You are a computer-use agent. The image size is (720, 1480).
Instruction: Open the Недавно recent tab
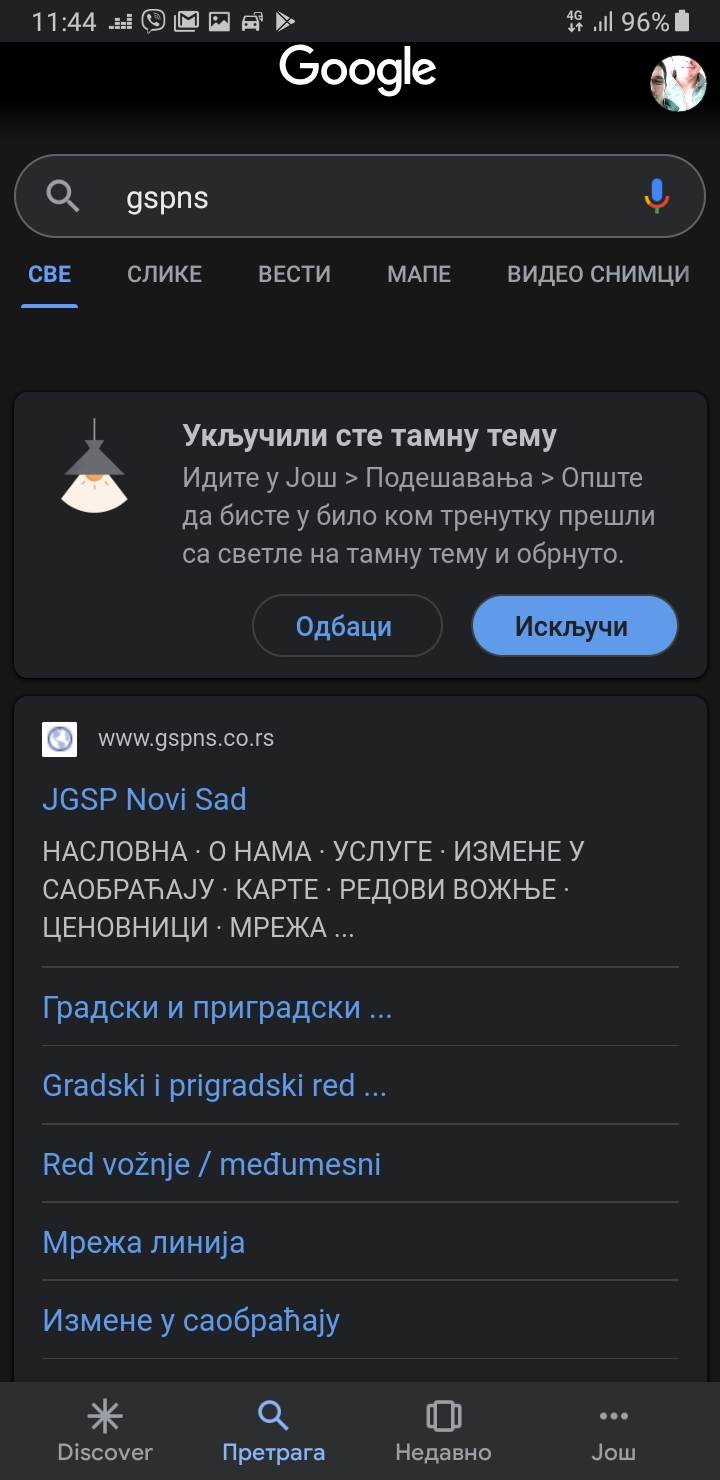click(443, 1431)
